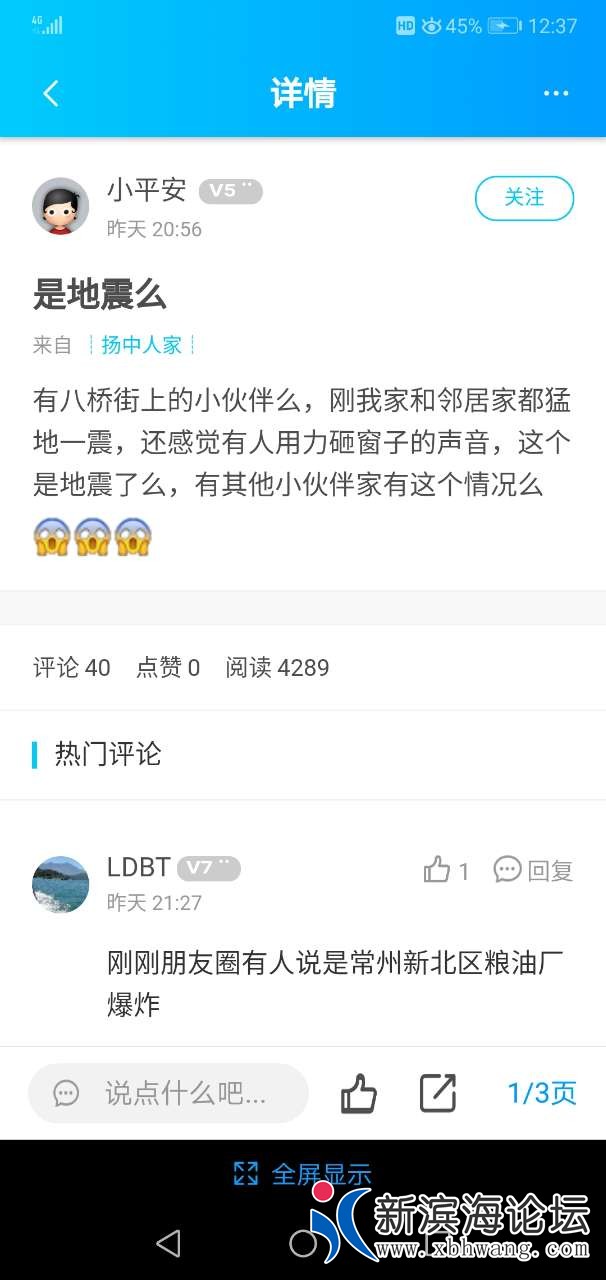Share this post
Image resolution: width=606 pixels, height=1280 pixels.
[x=438, y=1093]
